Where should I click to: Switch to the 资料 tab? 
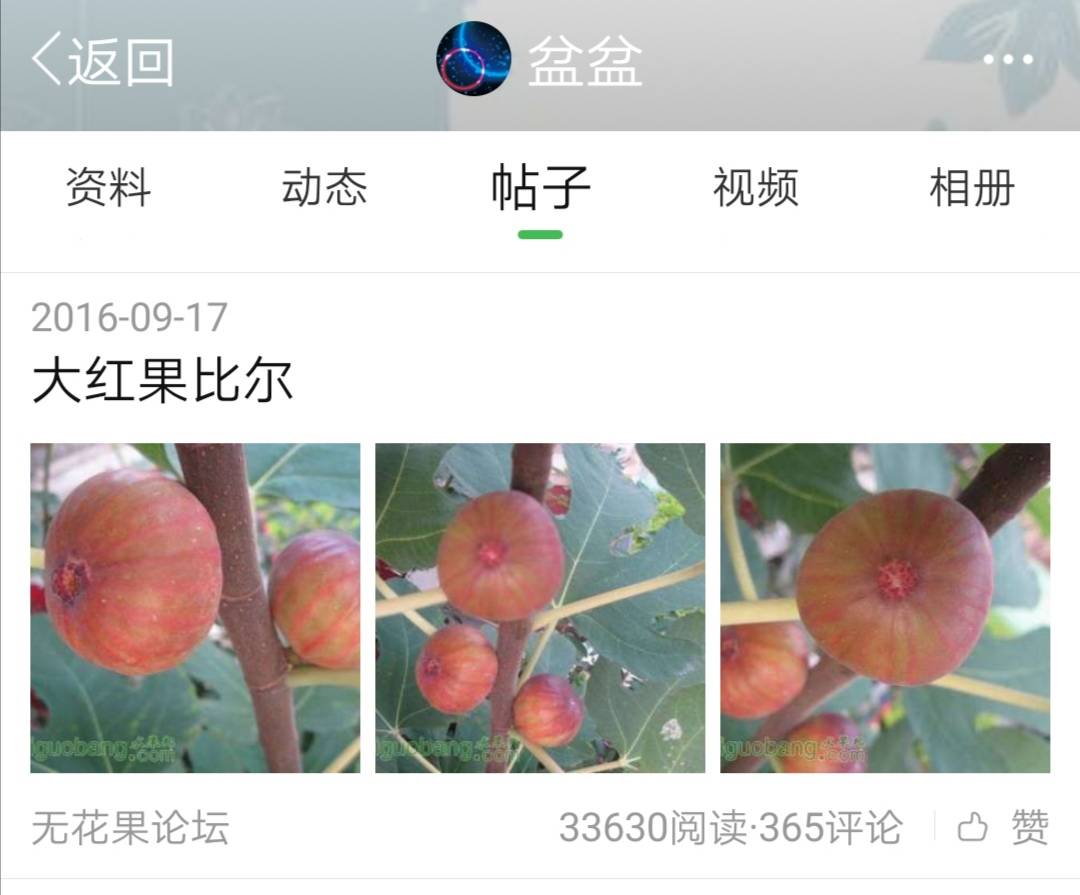[x=108, y=188]
